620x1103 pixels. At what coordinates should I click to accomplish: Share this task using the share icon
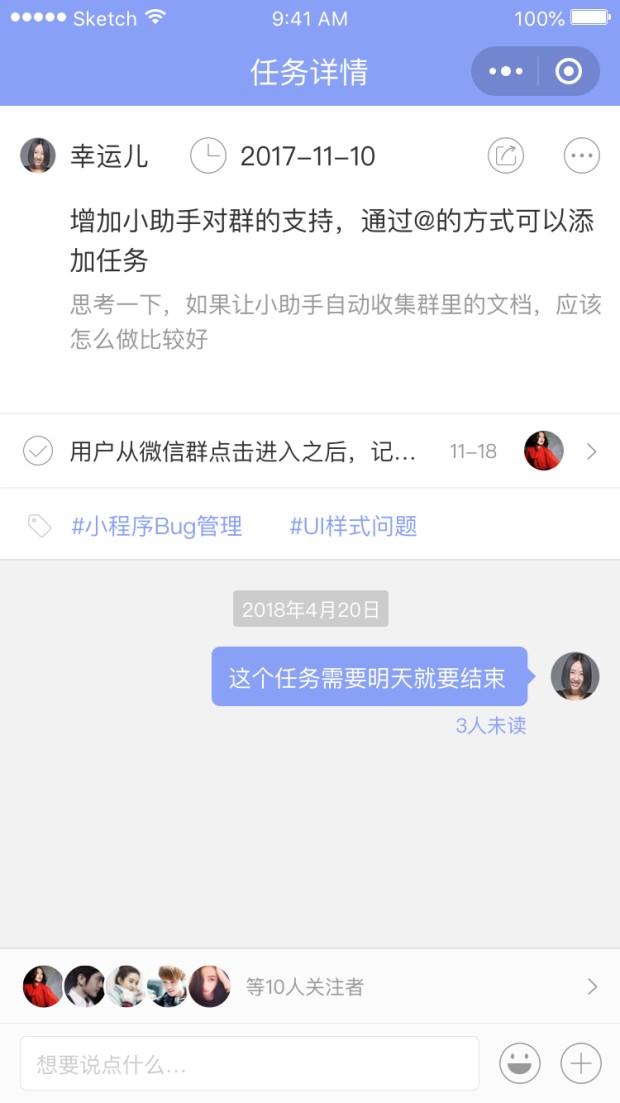click(x=506, y=156)
